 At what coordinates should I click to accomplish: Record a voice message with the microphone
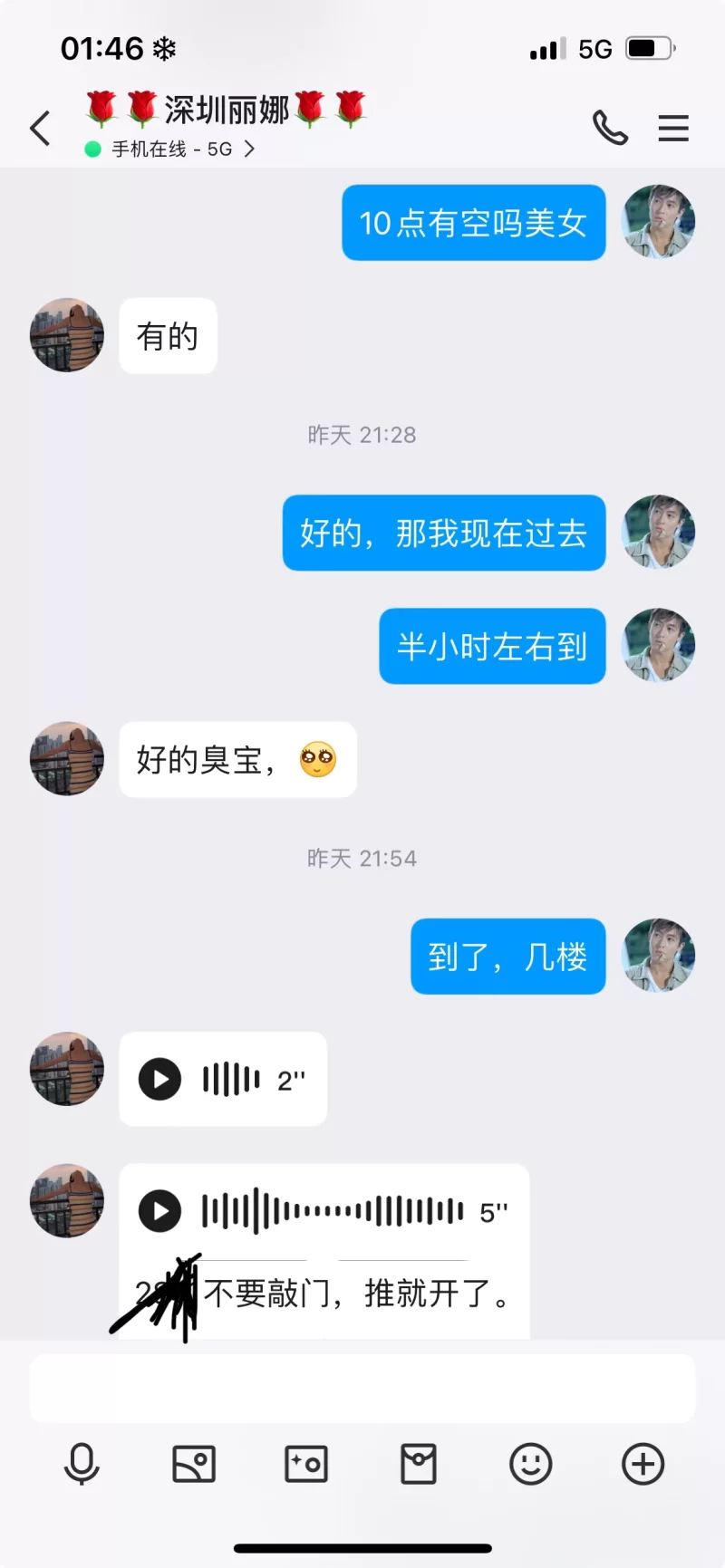82,1464
